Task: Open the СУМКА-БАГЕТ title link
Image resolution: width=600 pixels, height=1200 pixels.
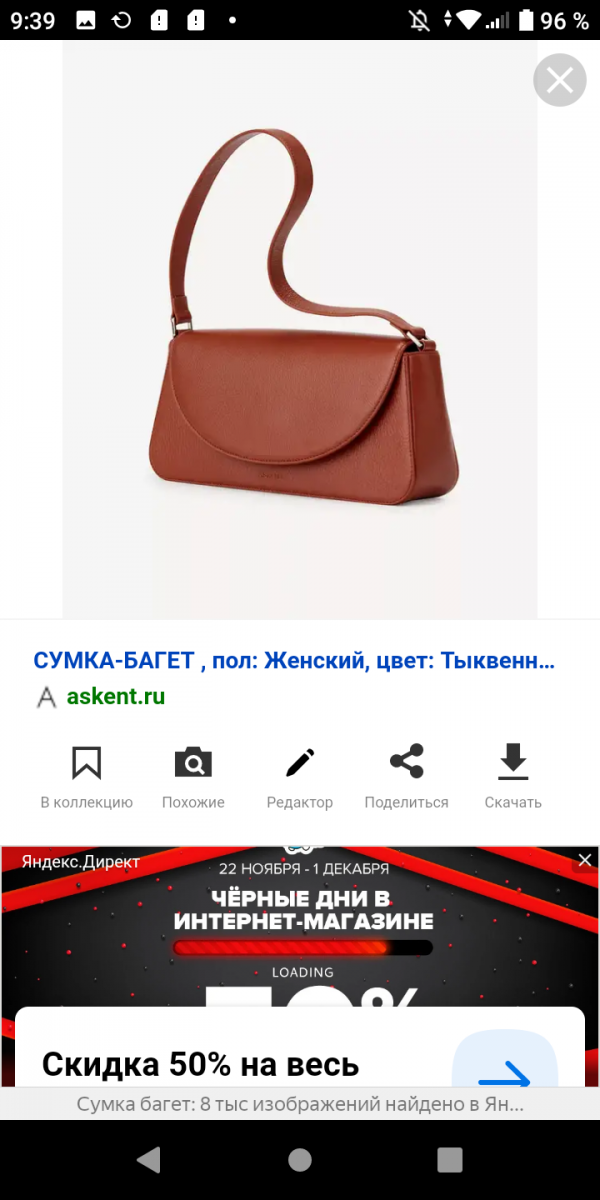Action: pos(294,661)
